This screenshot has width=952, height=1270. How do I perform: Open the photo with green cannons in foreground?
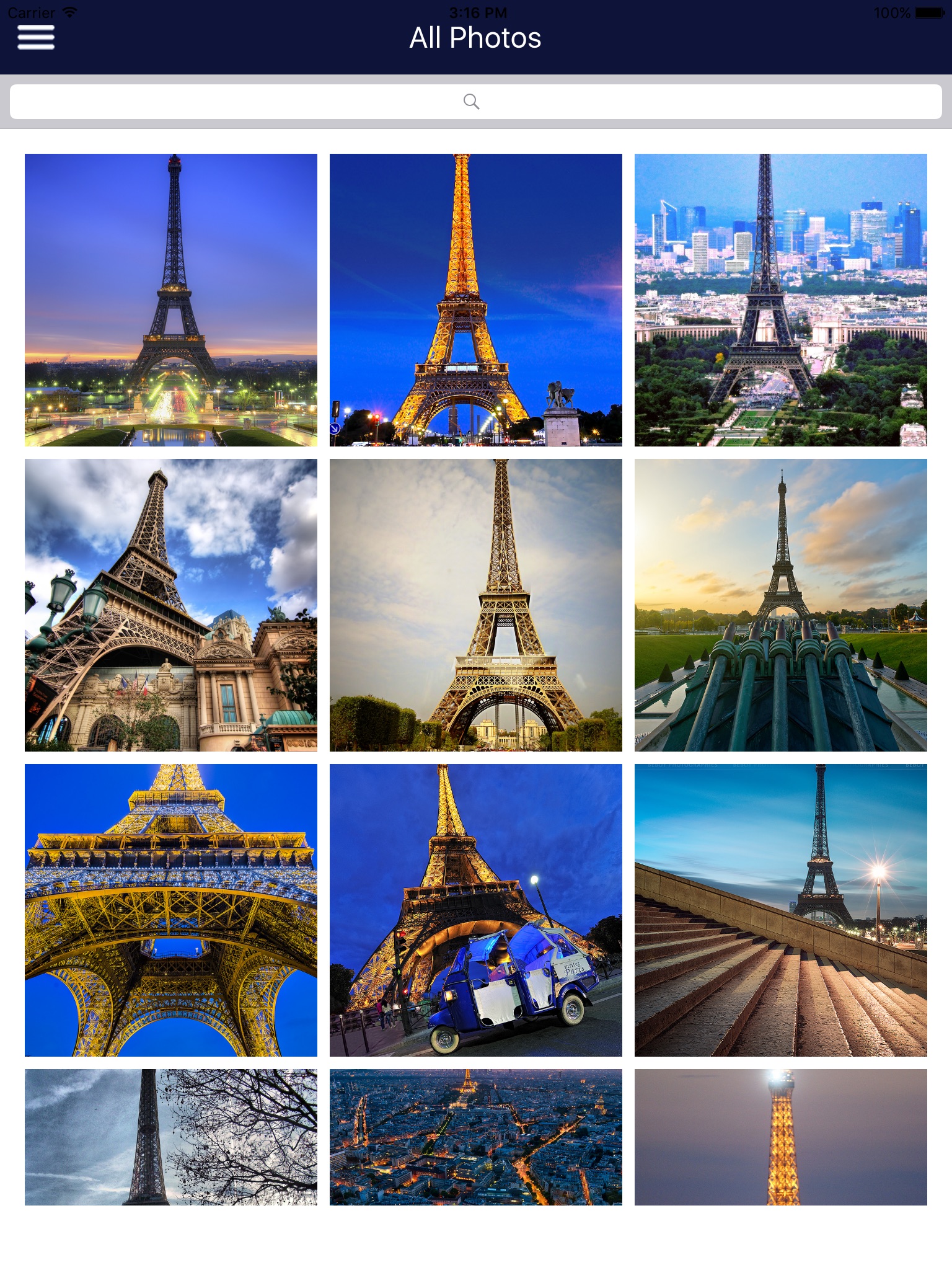pos(780,605)
